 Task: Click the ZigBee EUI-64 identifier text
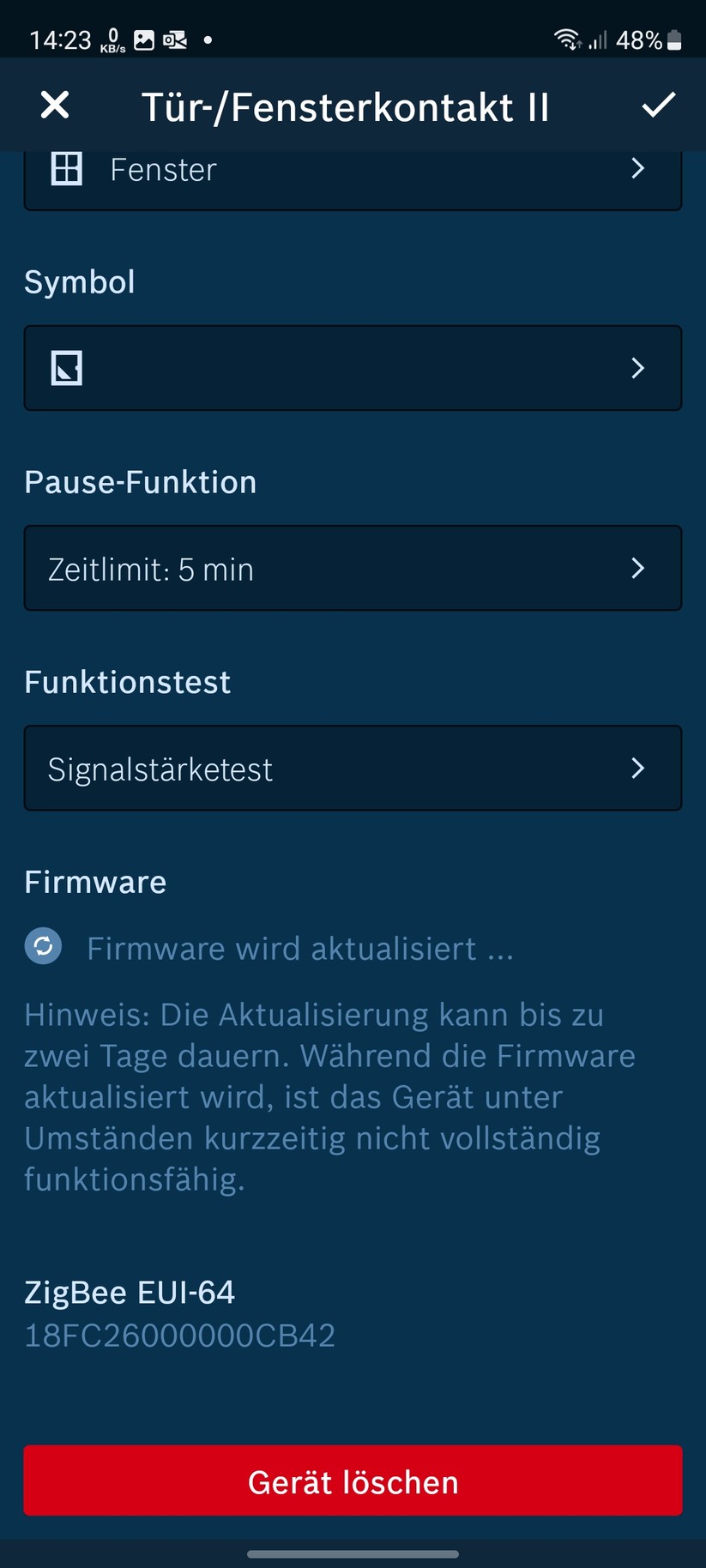[x=180, y=1335]
